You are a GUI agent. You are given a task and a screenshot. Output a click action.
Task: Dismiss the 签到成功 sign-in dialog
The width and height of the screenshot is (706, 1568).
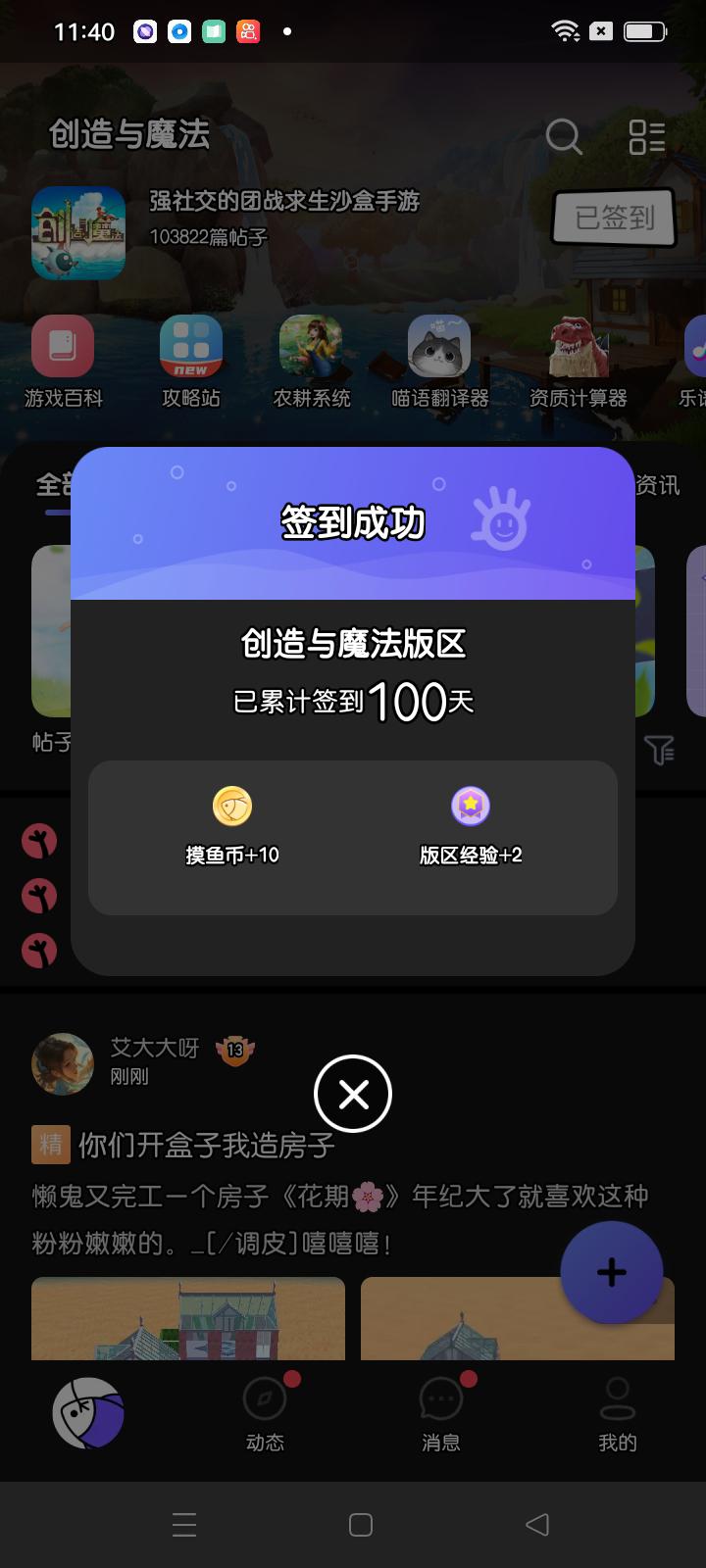point(353,1094)
